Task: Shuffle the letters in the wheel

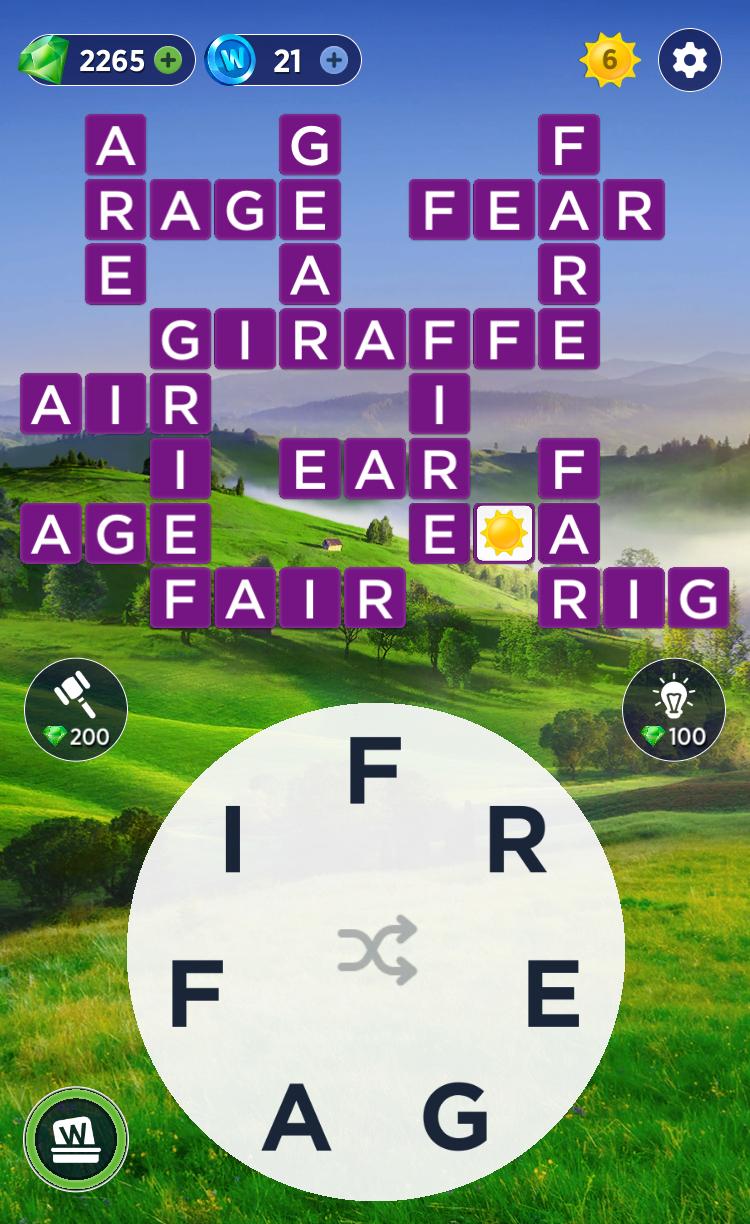Action: 376,949
